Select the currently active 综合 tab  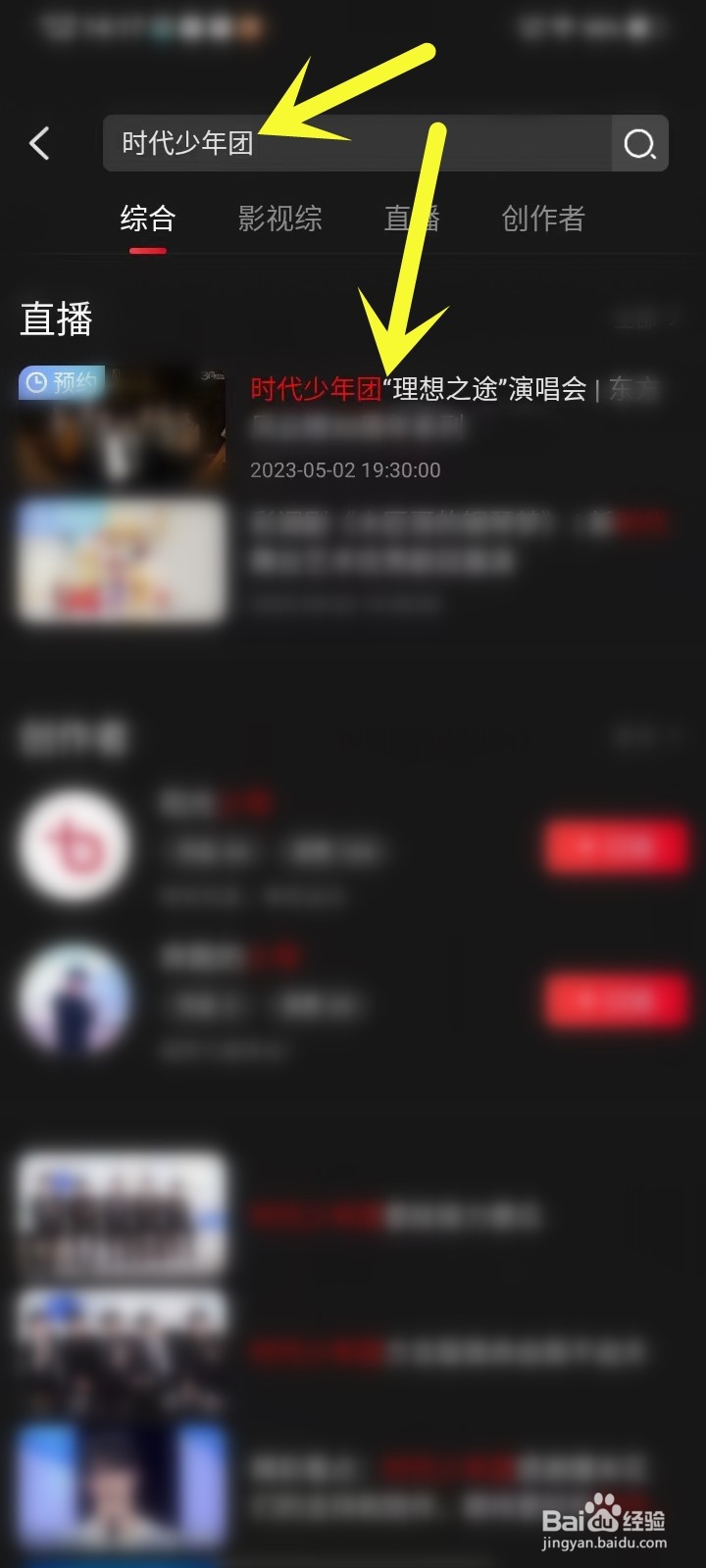pyautogui.click(x=147, y=219)
